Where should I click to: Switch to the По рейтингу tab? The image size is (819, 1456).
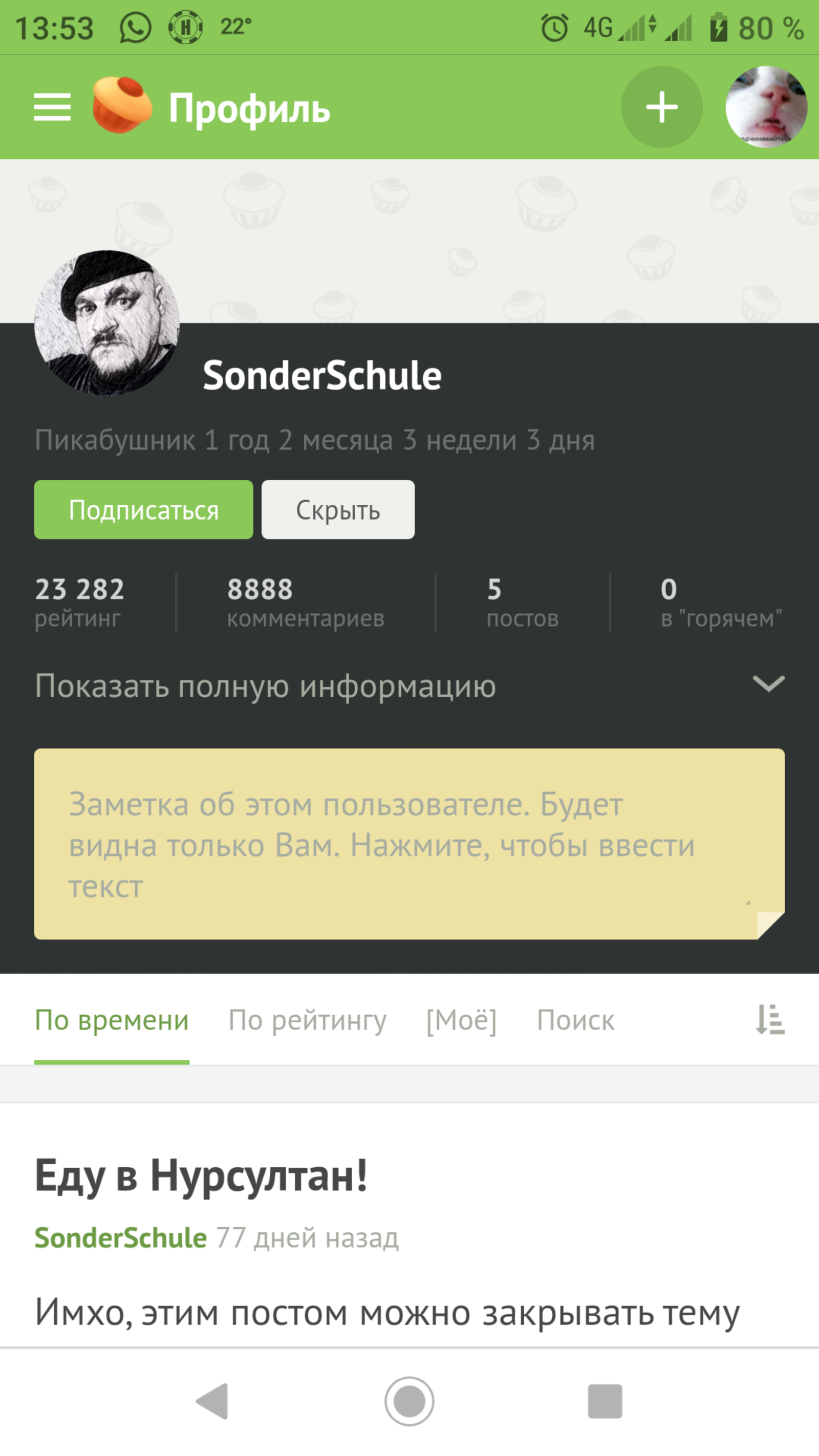[x=307, y=1020]
